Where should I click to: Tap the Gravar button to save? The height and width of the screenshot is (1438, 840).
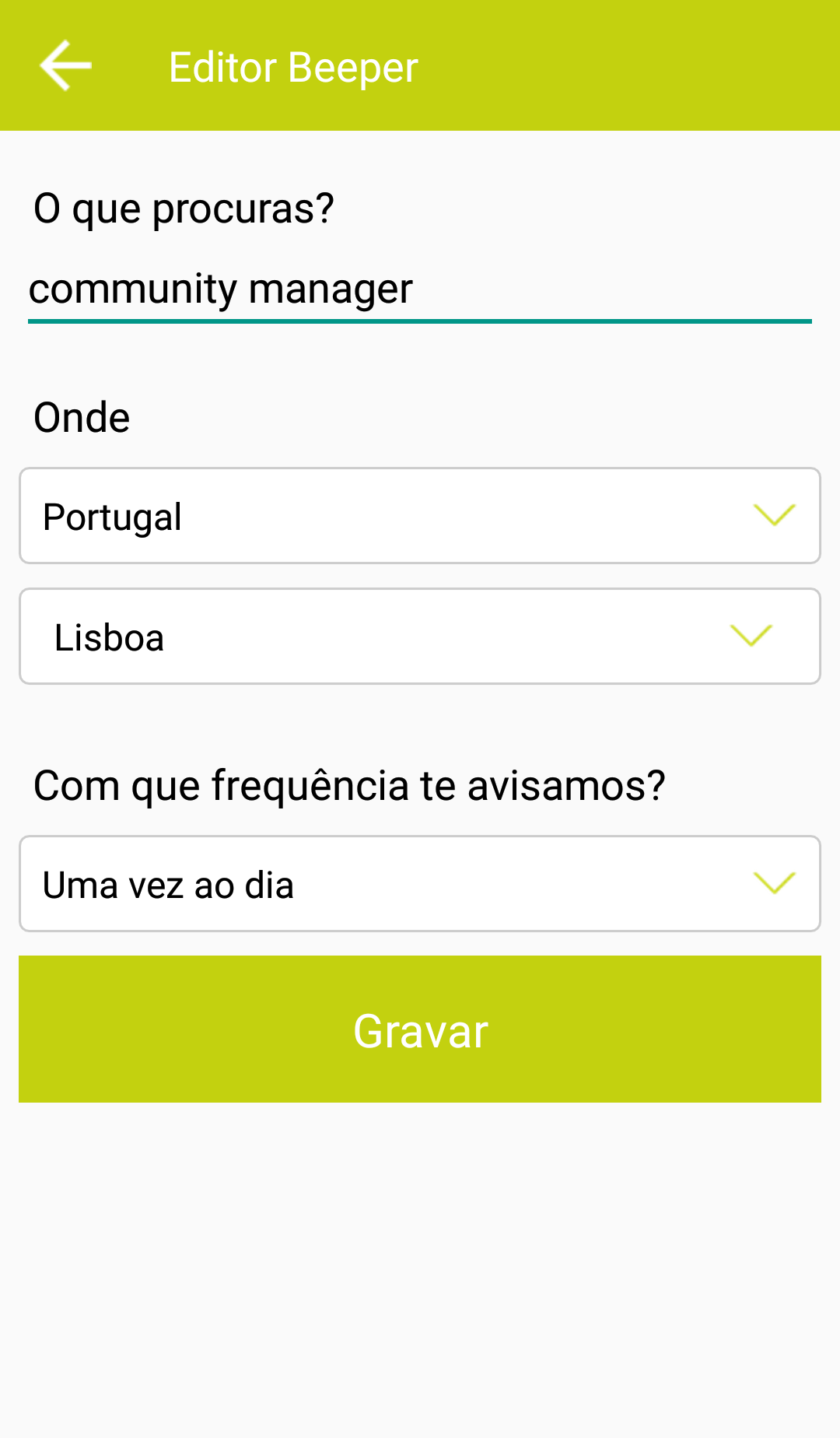pyautogui.click(x=420, y=1029)
